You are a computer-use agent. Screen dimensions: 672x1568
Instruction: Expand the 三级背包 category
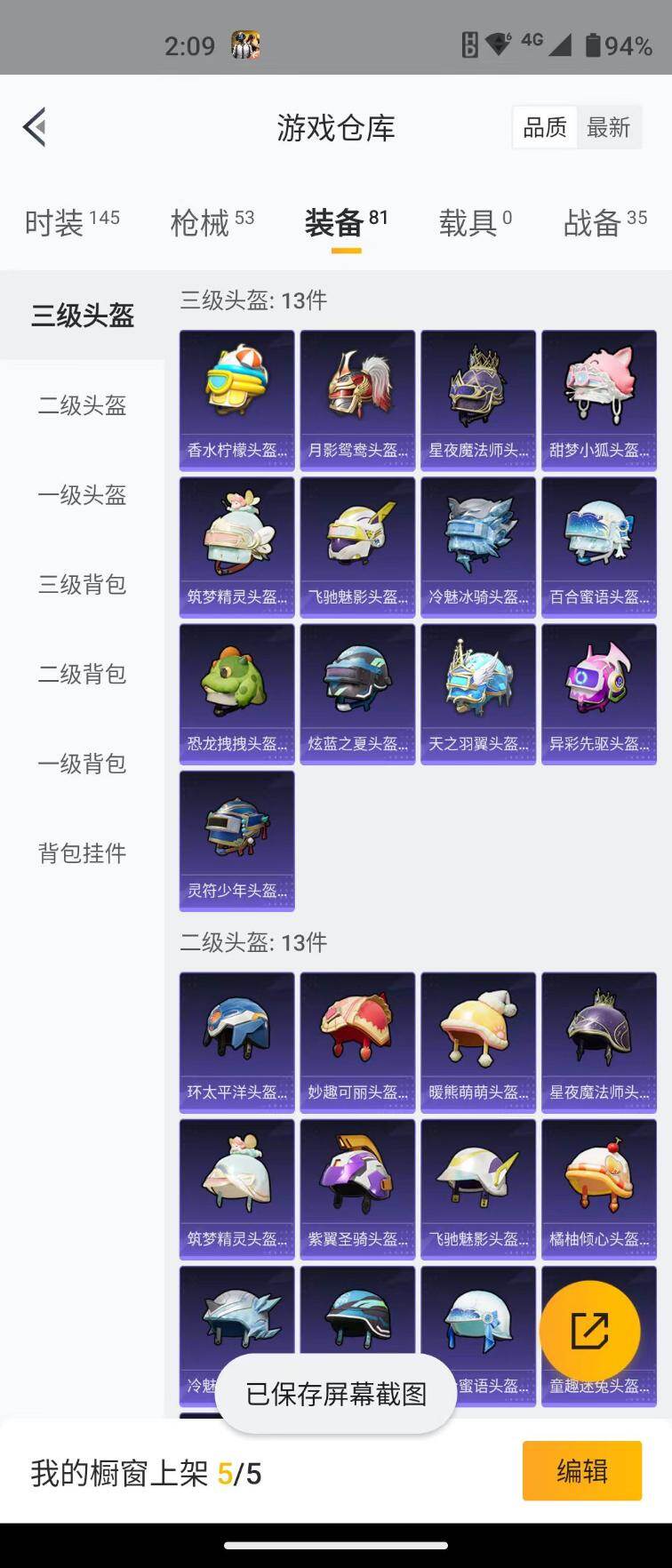point(82,586)
